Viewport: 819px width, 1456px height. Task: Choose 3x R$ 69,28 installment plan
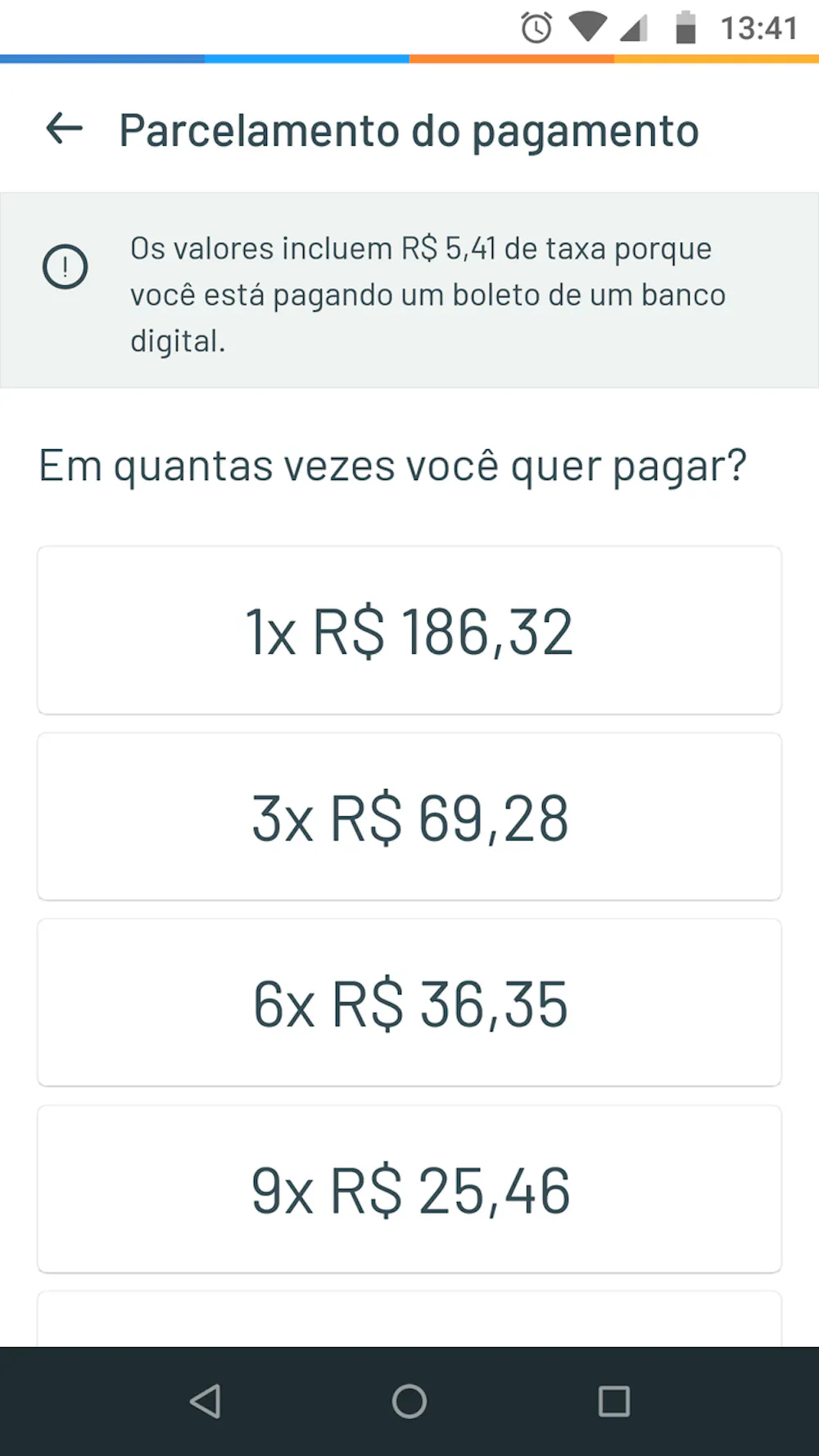(x=409, y=817)
